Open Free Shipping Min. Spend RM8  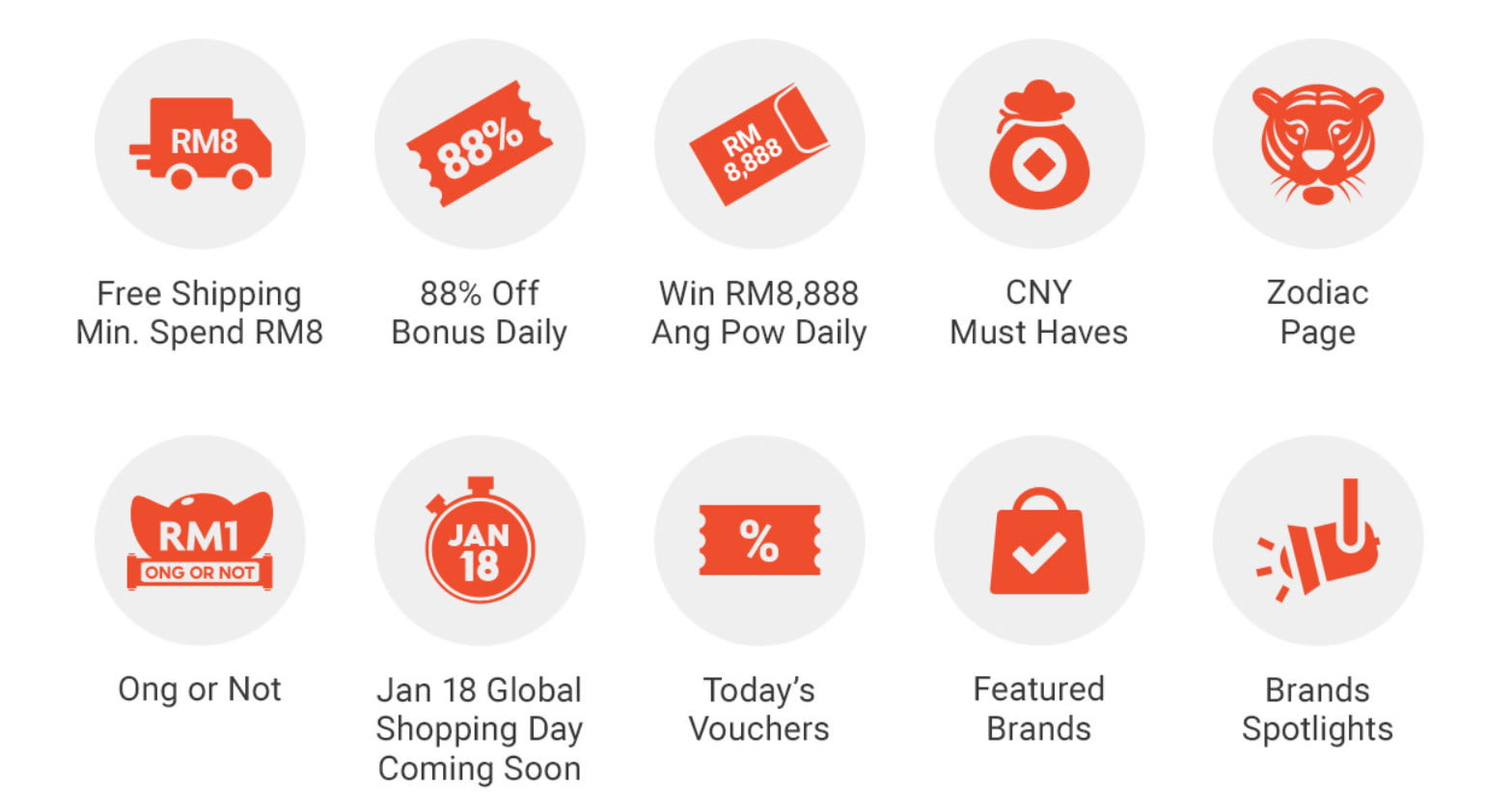coord(200,145)
